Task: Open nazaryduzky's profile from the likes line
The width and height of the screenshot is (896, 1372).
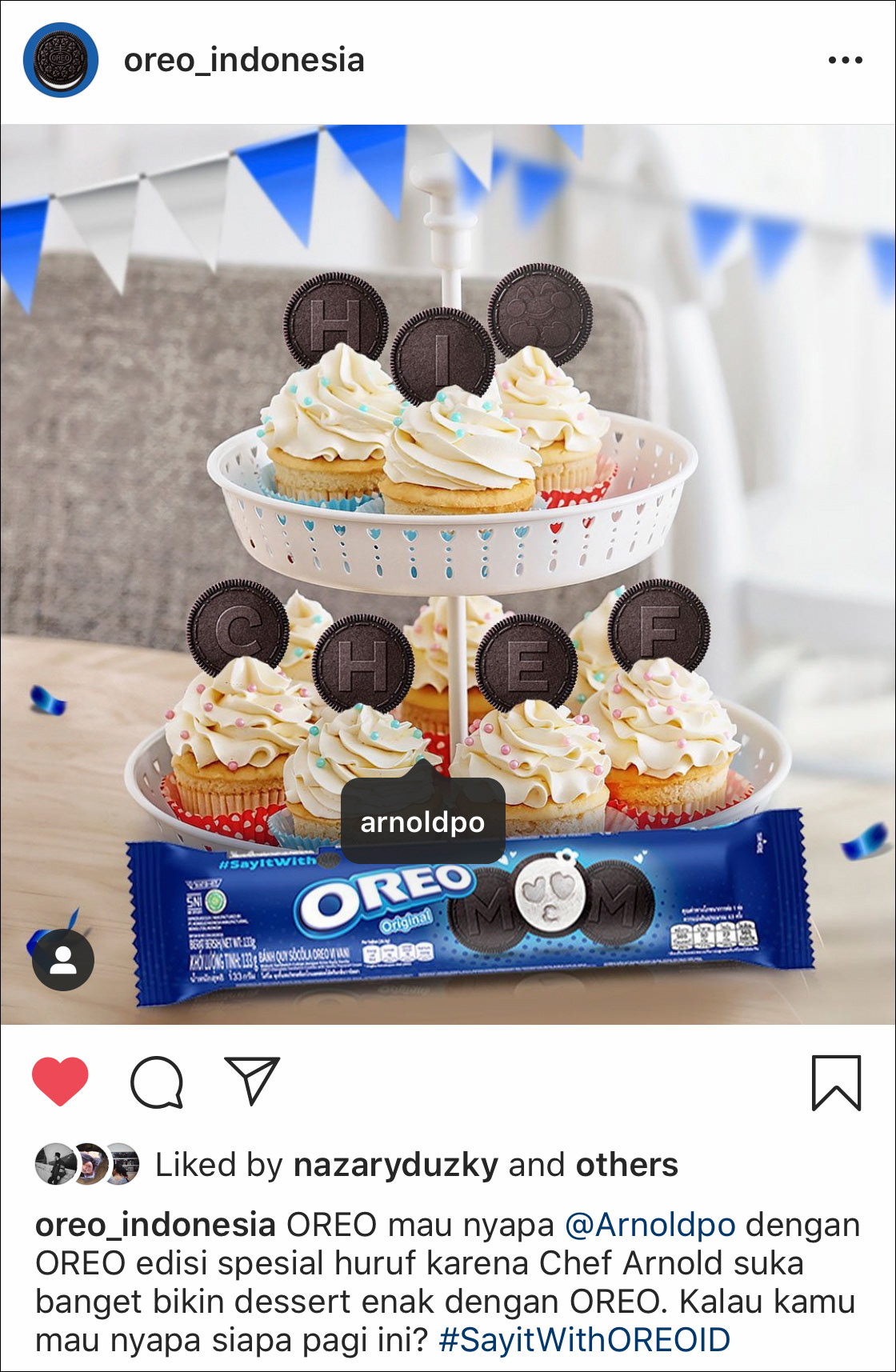Action: click(x=396, y=1166)
